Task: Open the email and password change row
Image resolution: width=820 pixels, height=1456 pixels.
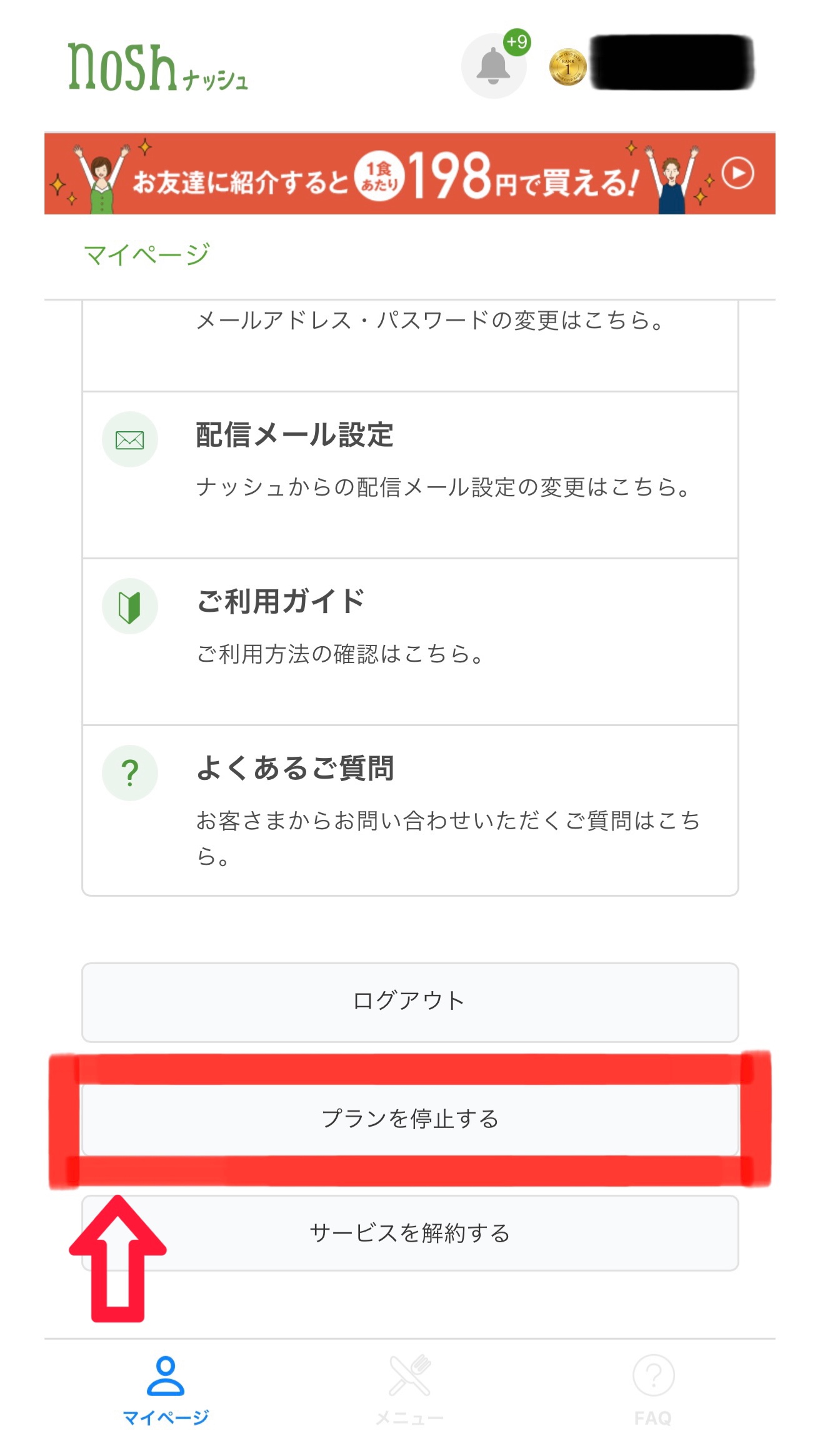Action: (410, 345)
